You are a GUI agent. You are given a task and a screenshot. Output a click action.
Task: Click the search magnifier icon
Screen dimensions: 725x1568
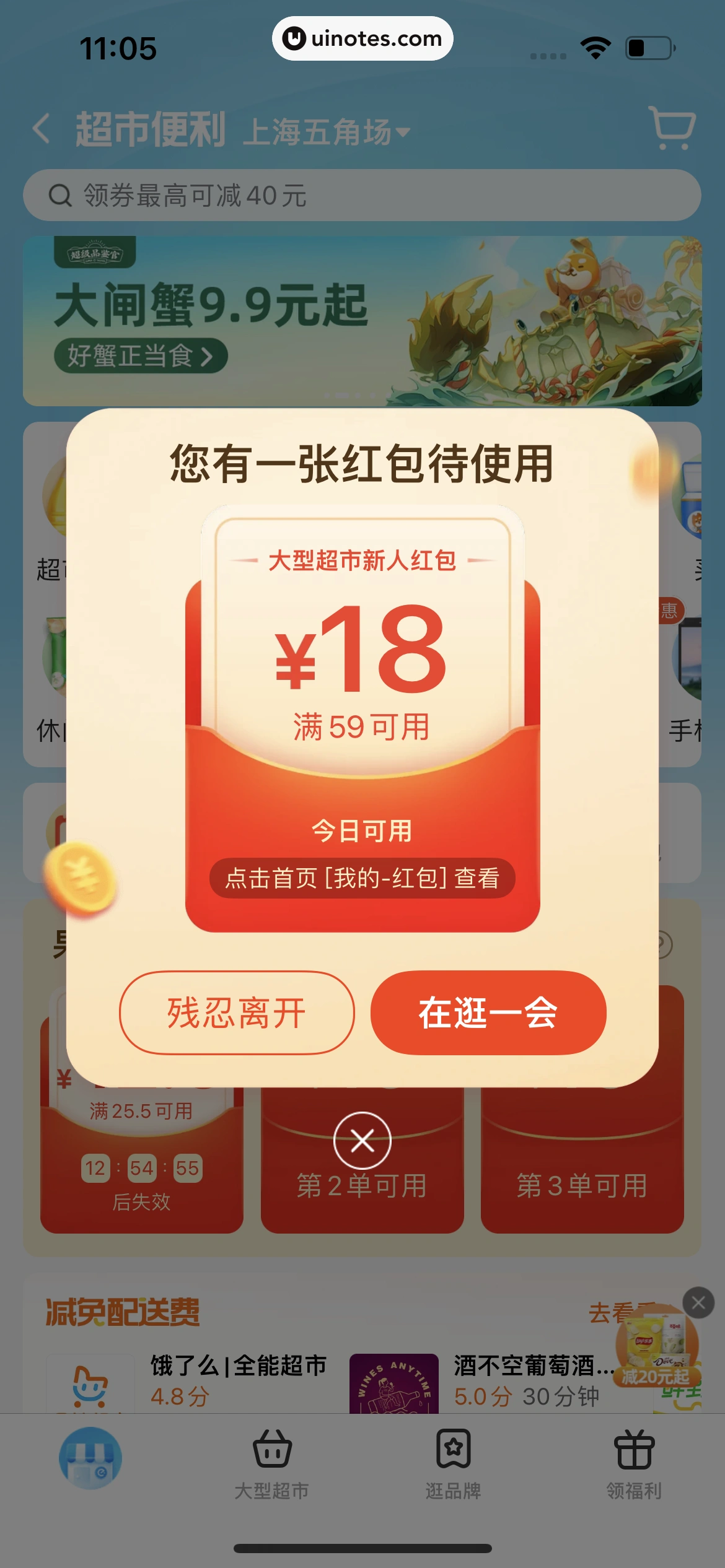click(x=59, y=194)
